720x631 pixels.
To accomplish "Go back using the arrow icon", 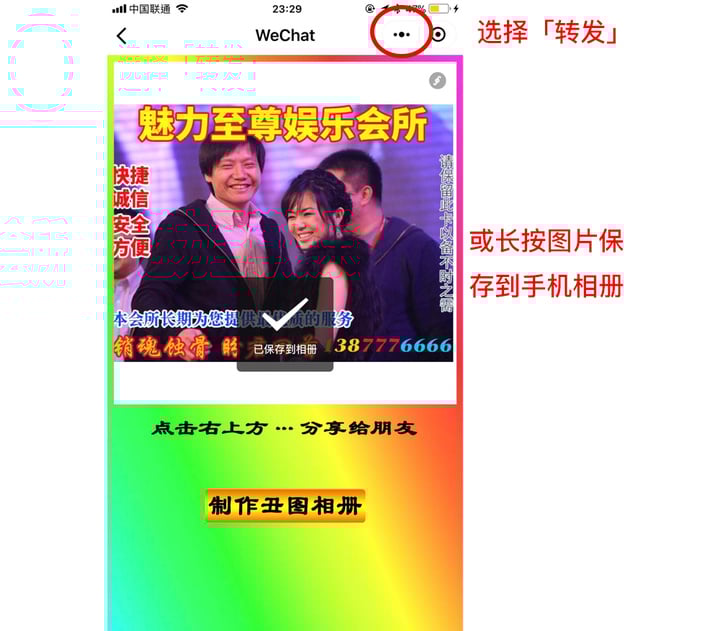I will pos(122,36).
